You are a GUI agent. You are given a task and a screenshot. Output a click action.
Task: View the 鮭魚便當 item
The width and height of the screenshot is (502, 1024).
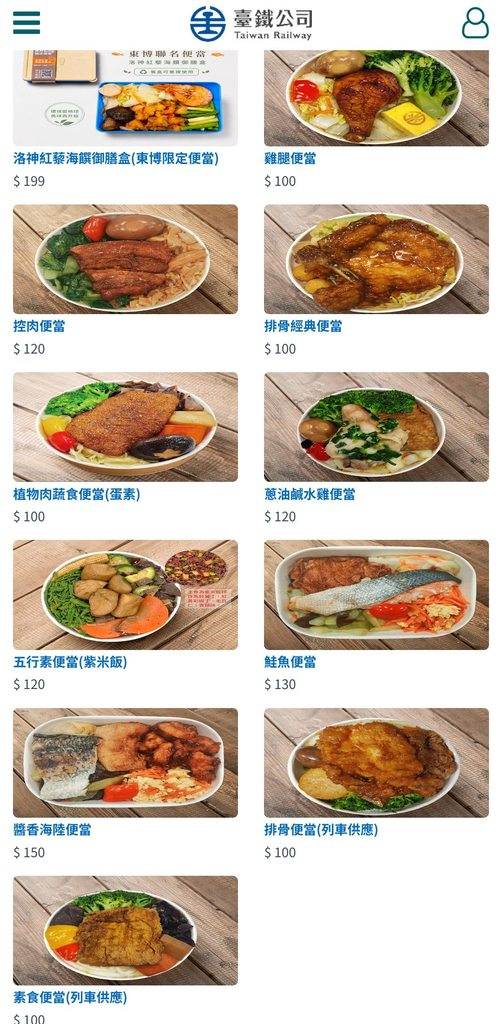377,616
